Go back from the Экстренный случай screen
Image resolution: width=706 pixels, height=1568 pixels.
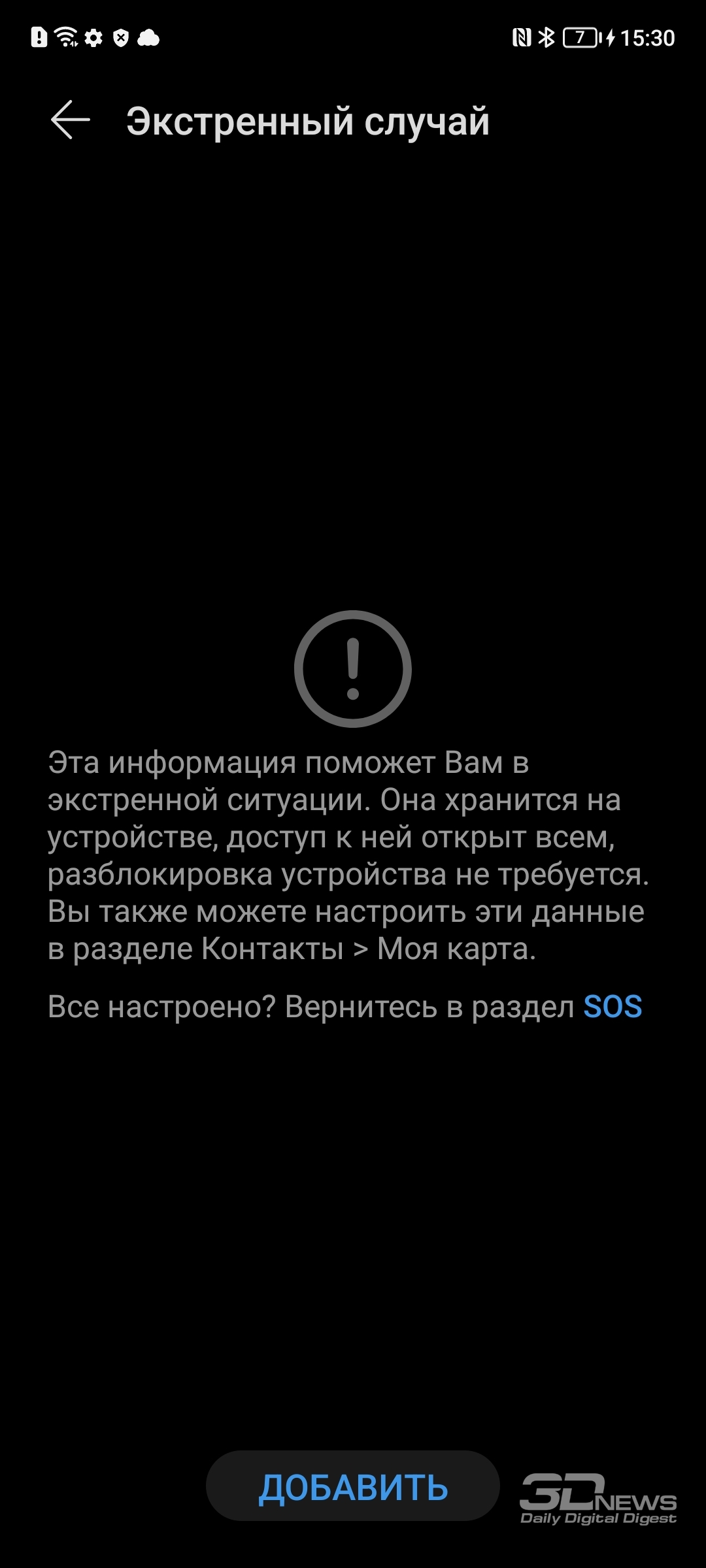click(x=71, y=120)
